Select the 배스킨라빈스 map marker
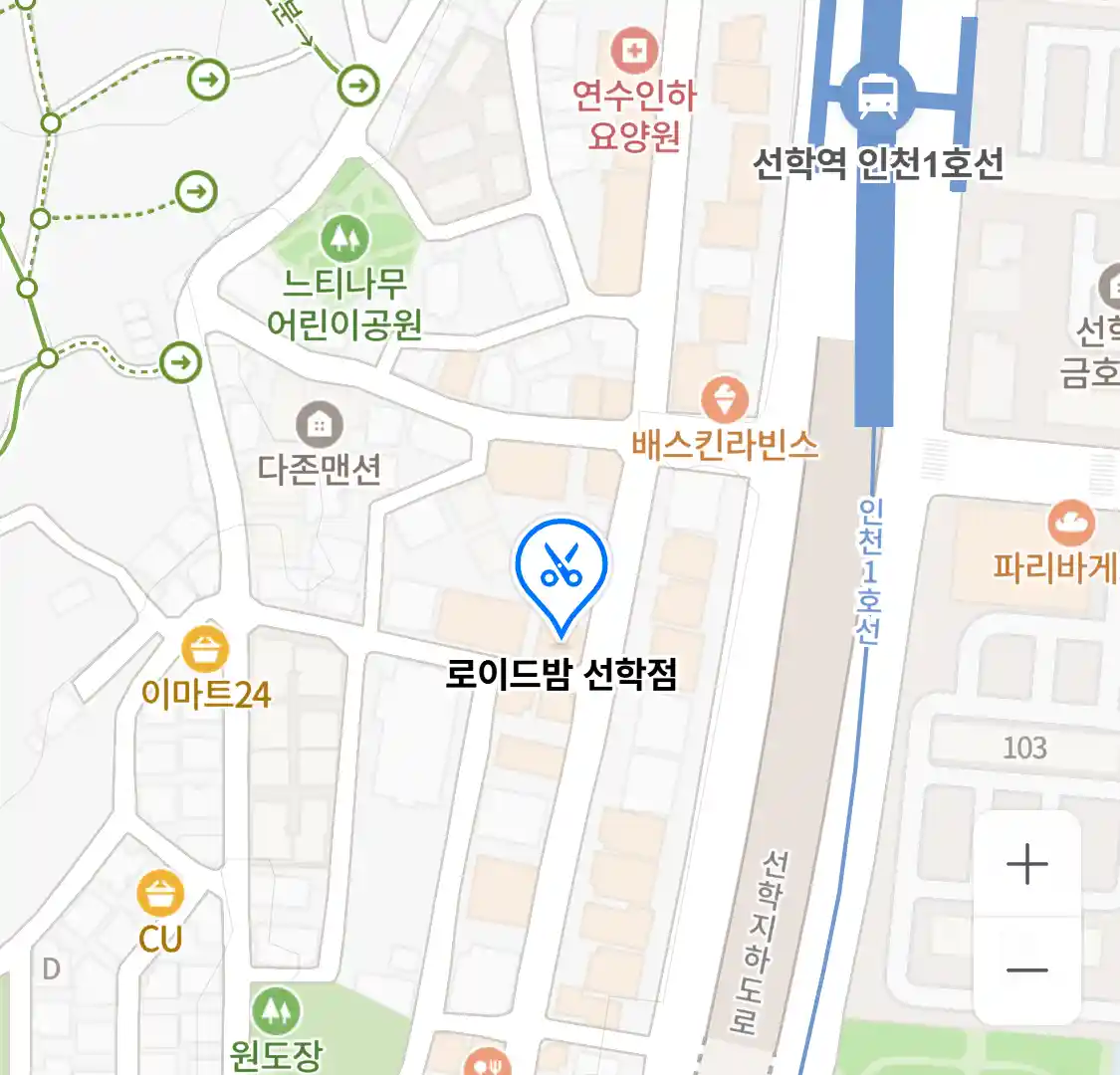Screen dimensions: 1120x1075 tap(724, 400)
